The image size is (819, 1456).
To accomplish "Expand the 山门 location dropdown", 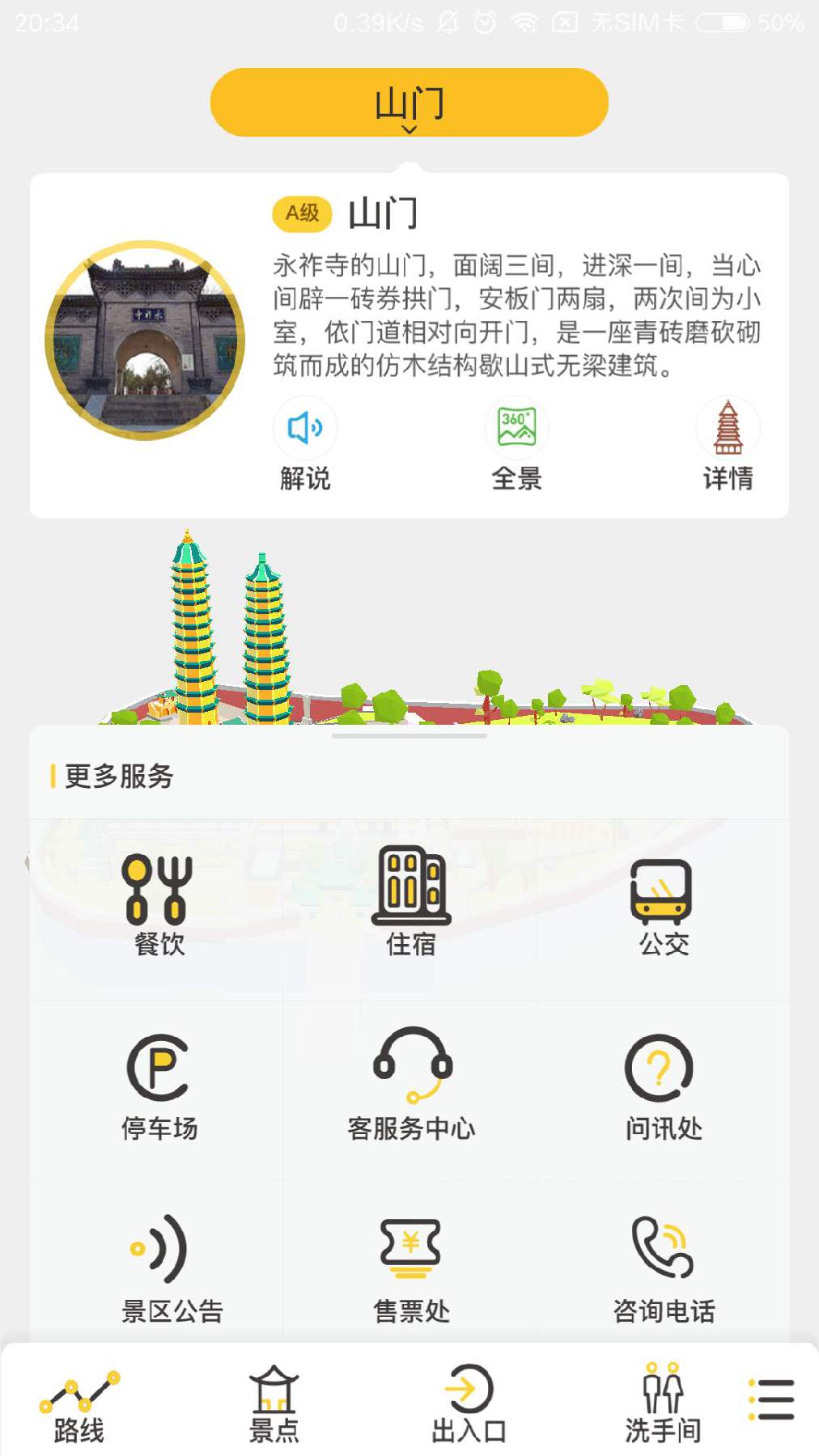I will (409, 103).
